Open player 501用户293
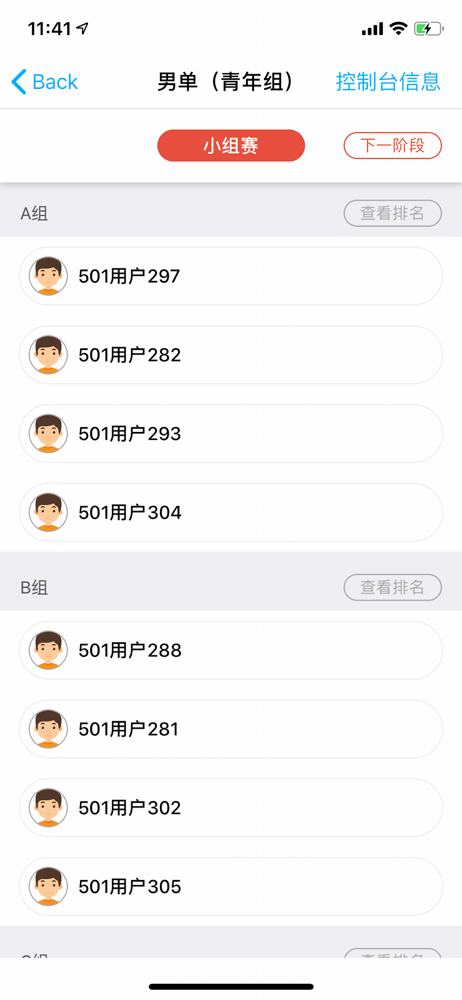462x1000 pixels. 231,434
